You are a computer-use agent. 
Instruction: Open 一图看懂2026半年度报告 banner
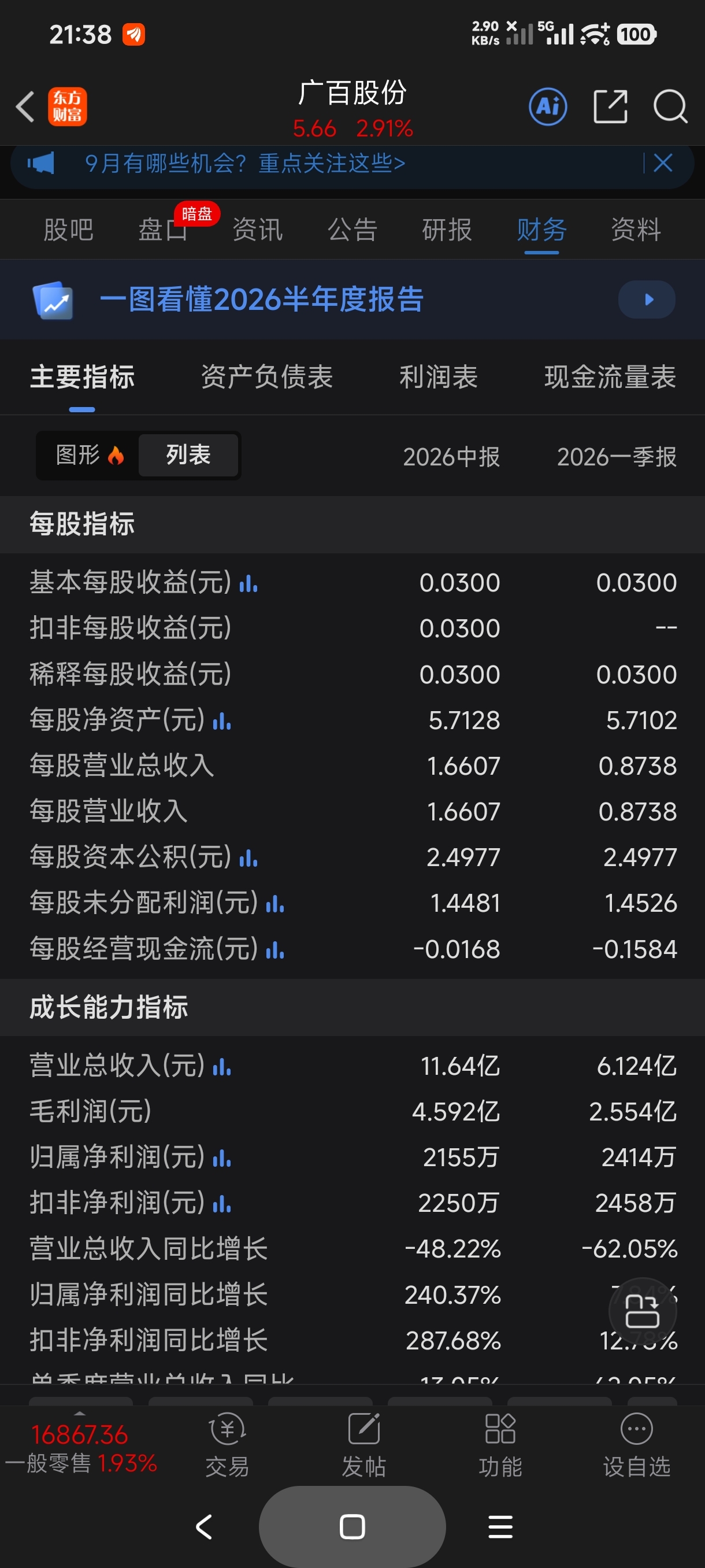352,299
